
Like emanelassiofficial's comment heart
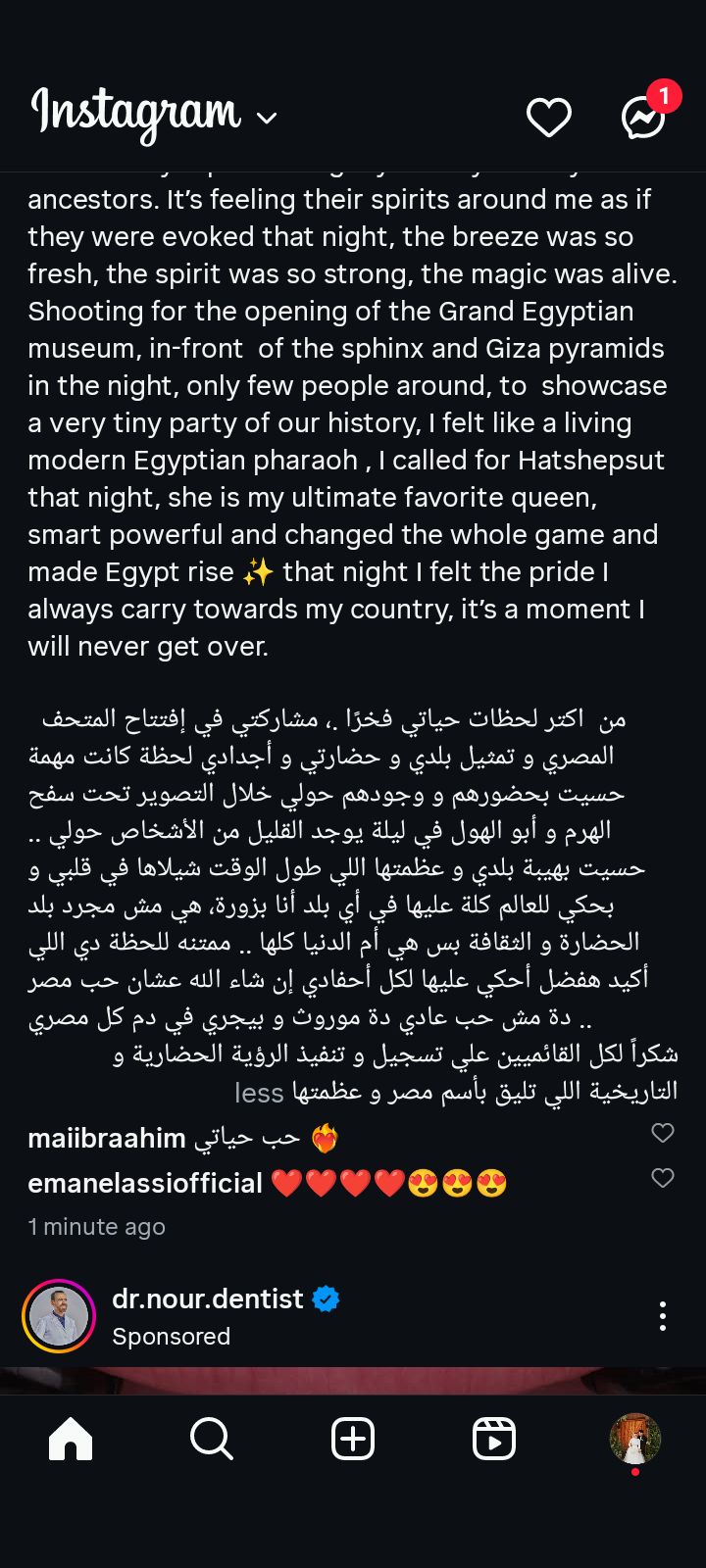coord(663,1177)
